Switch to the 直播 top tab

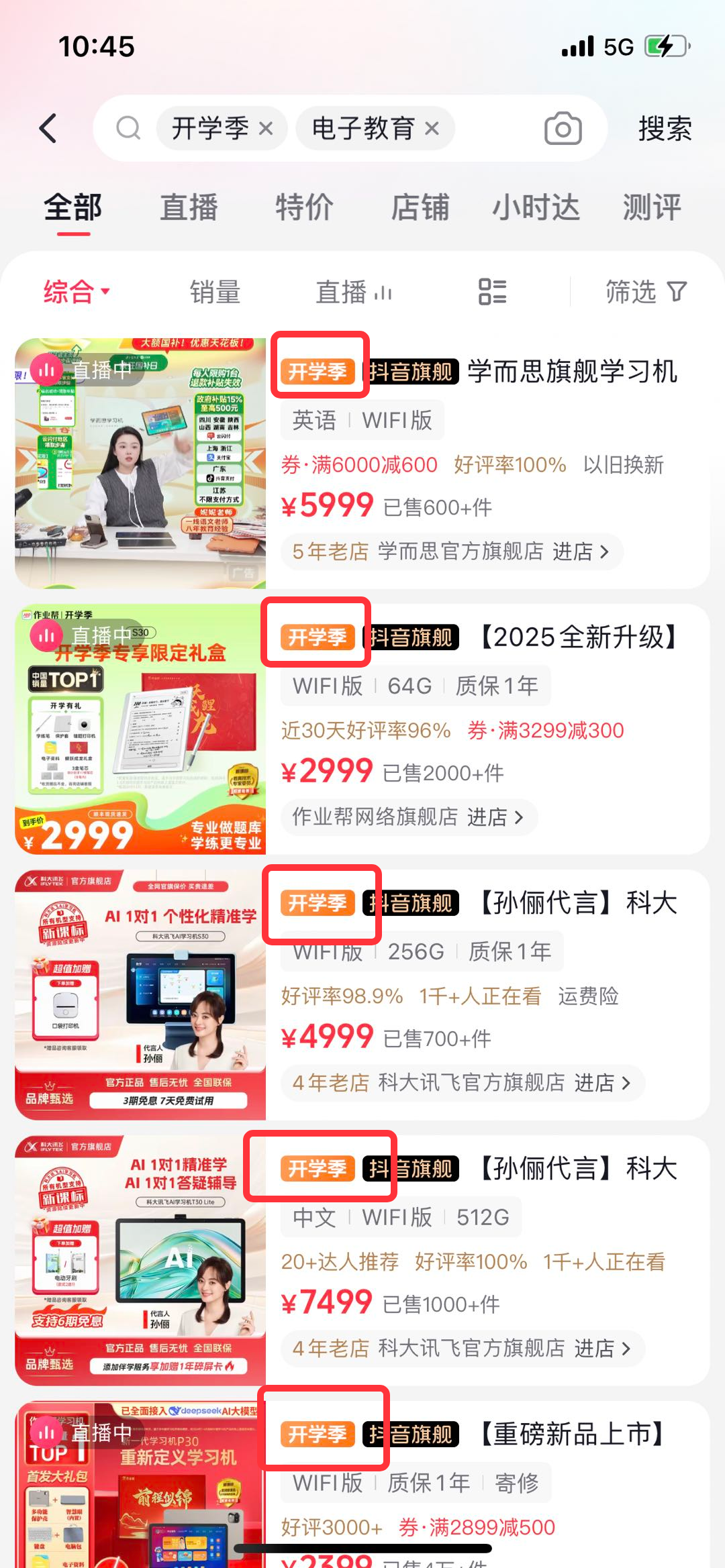tap(189, 207)
